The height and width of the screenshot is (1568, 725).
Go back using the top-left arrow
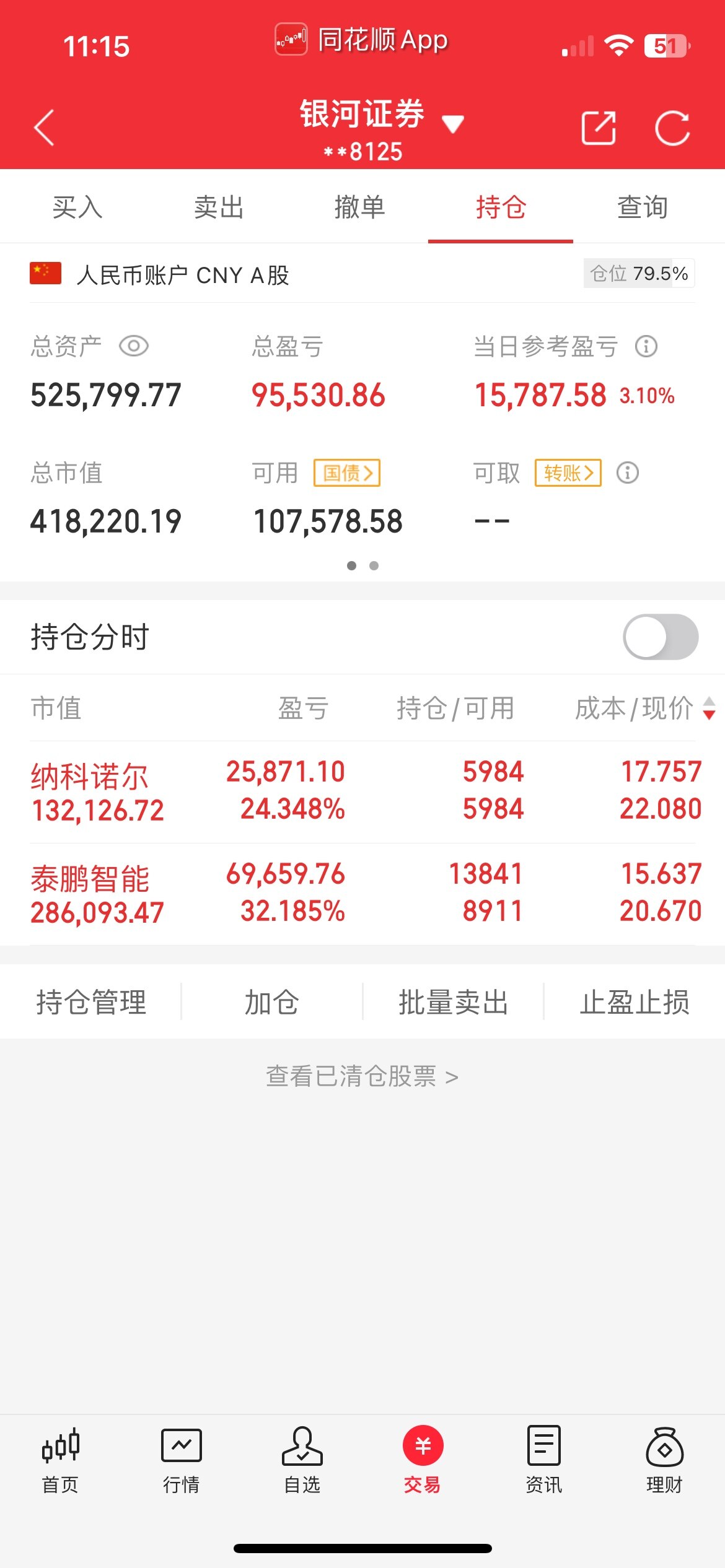(44, 128)
